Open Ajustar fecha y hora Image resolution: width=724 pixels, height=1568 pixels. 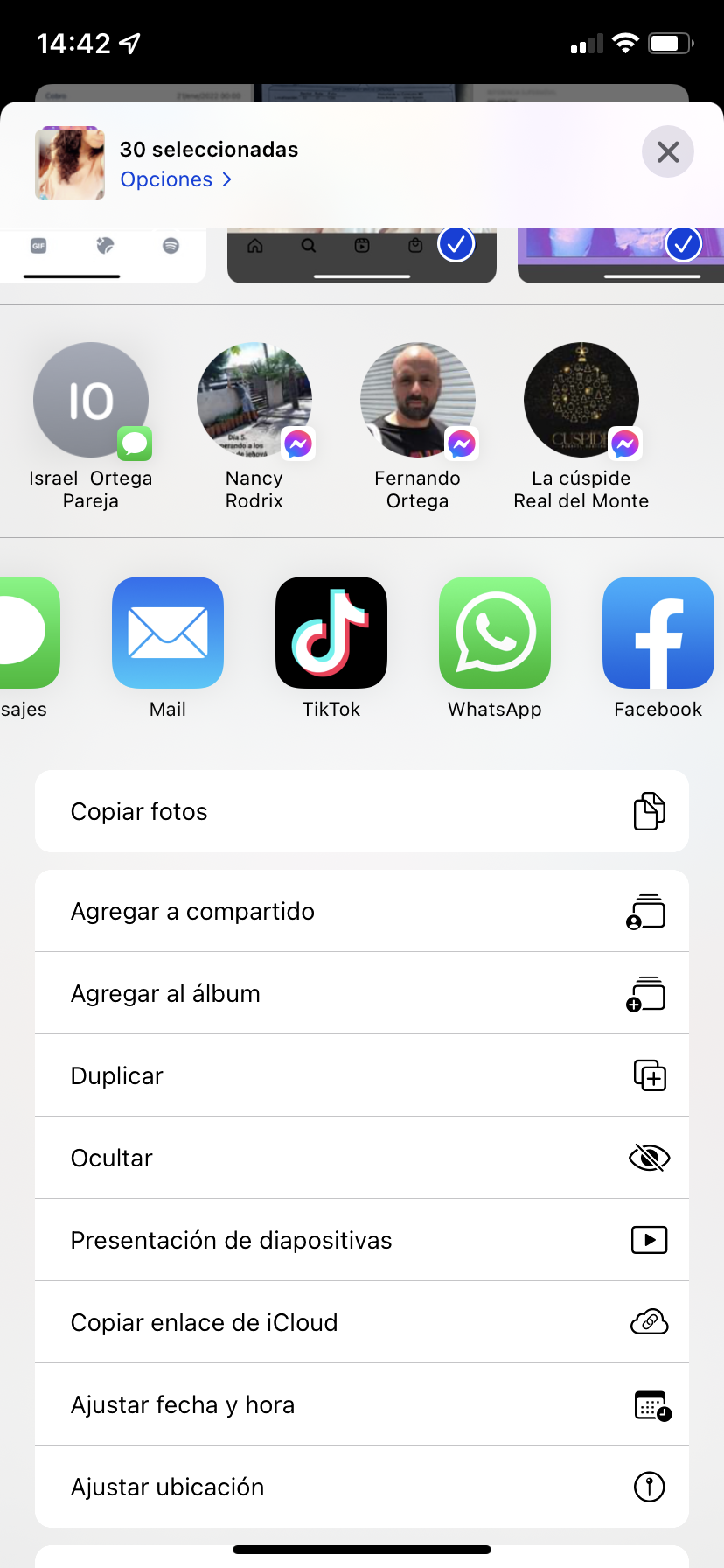coord(362,1404)
